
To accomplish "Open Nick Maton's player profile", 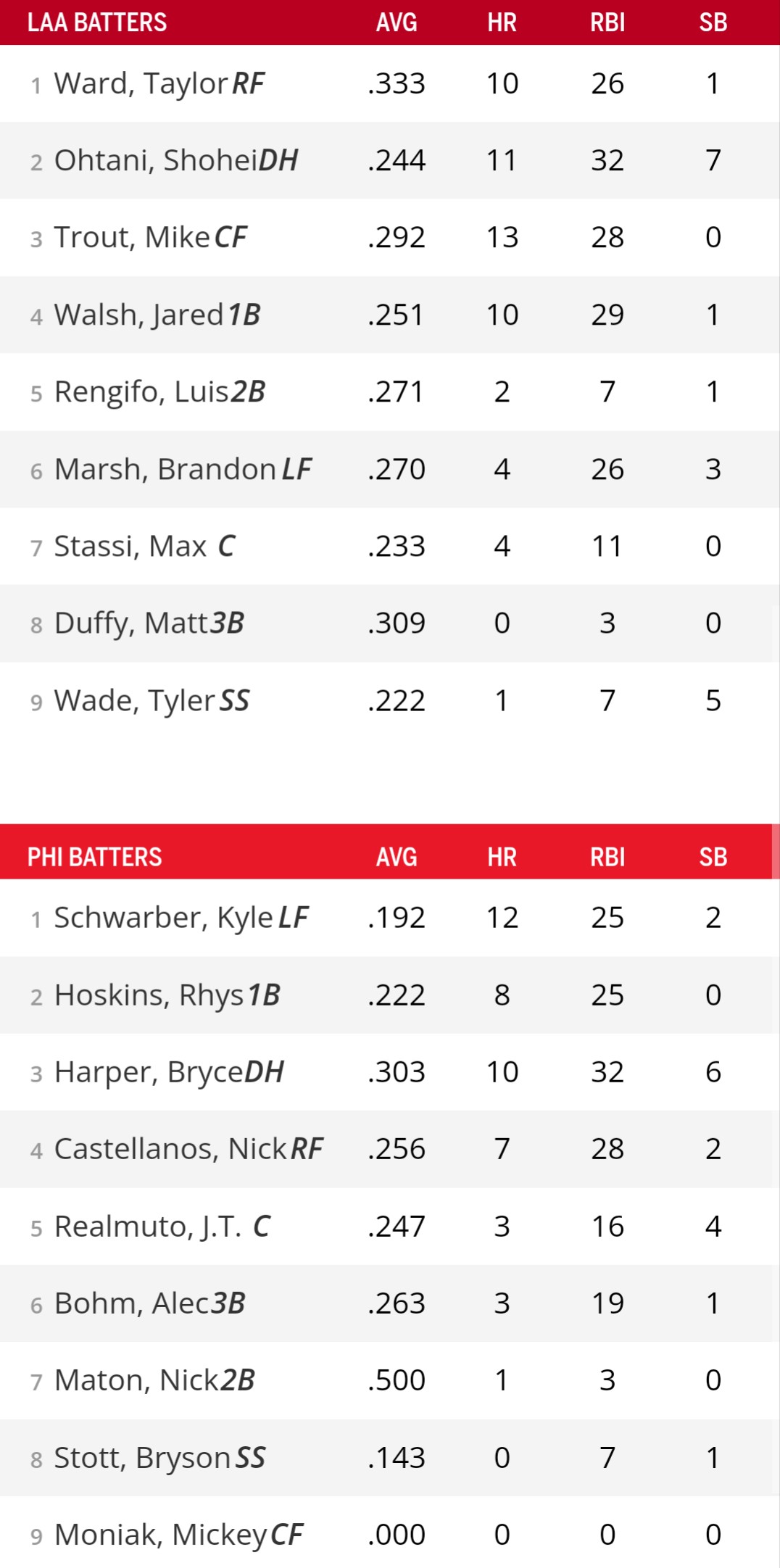I will click(x=136, y=1380).
